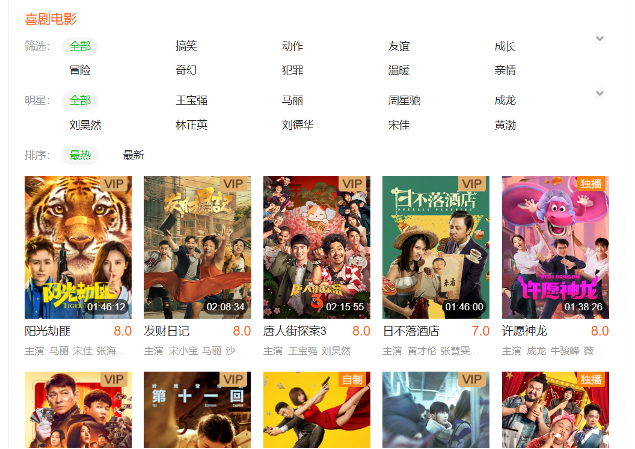Expand the genre filter list
Screen dimensions: 635x449
pos(600,39)
